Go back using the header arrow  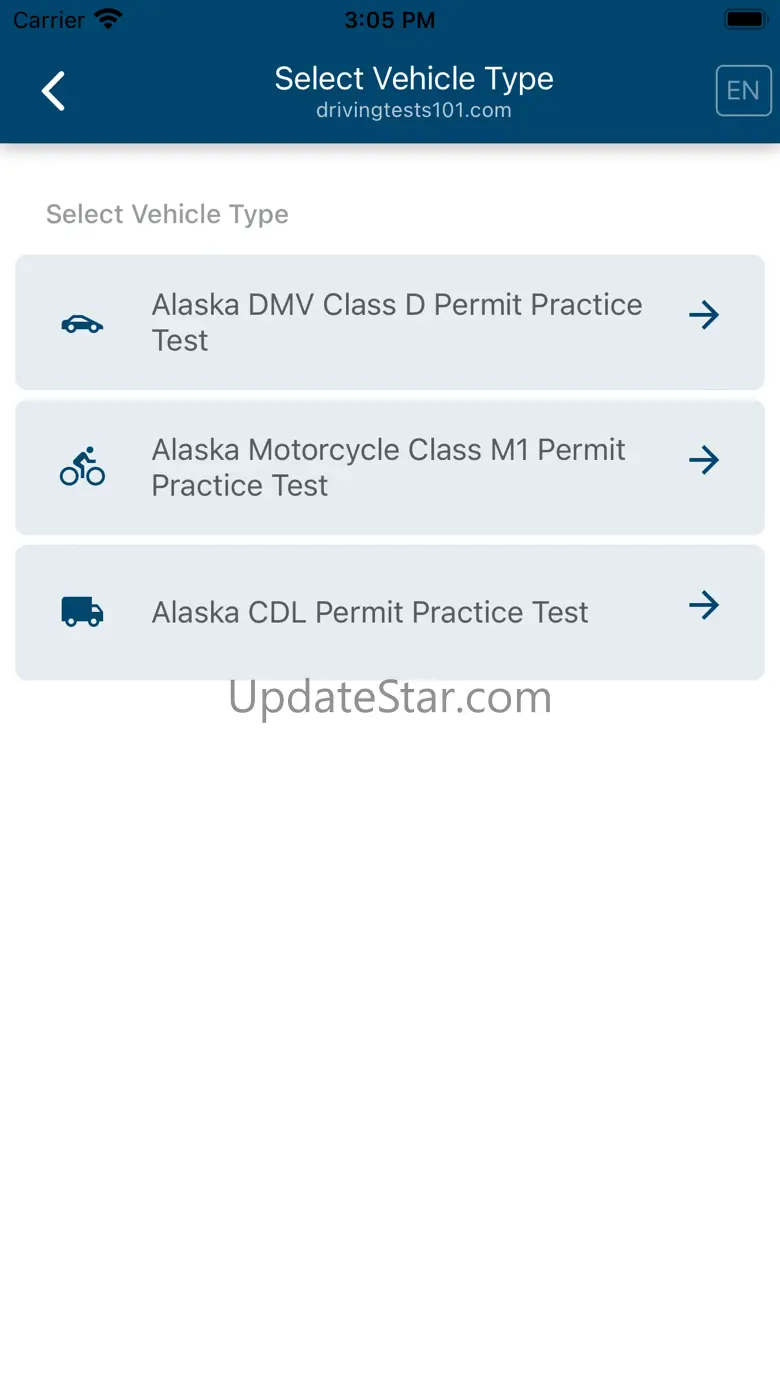[x=53, y=91]
